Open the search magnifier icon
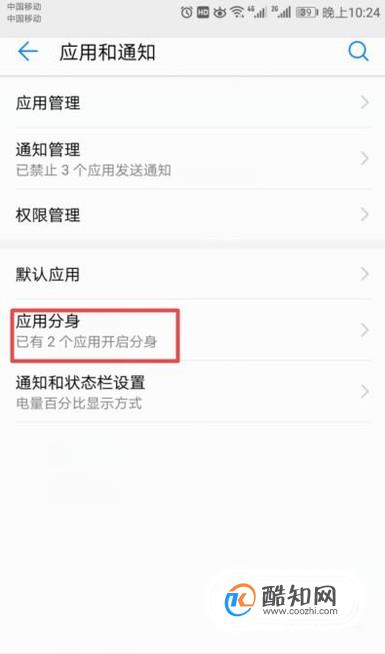Image resolution: width=385 pixels, height=654 pixels. [358, 52]
